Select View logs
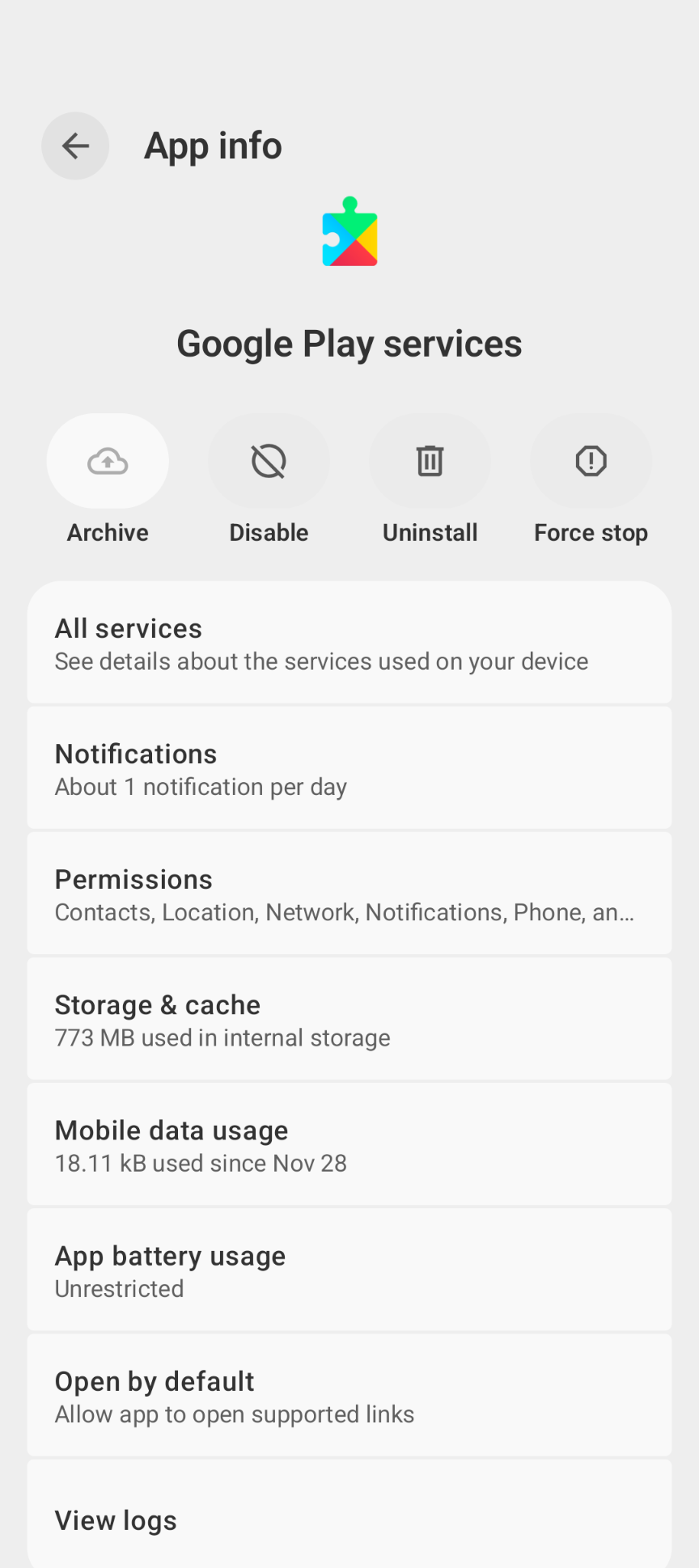Screen dimensions: 699x1568 coord(349,1520)
